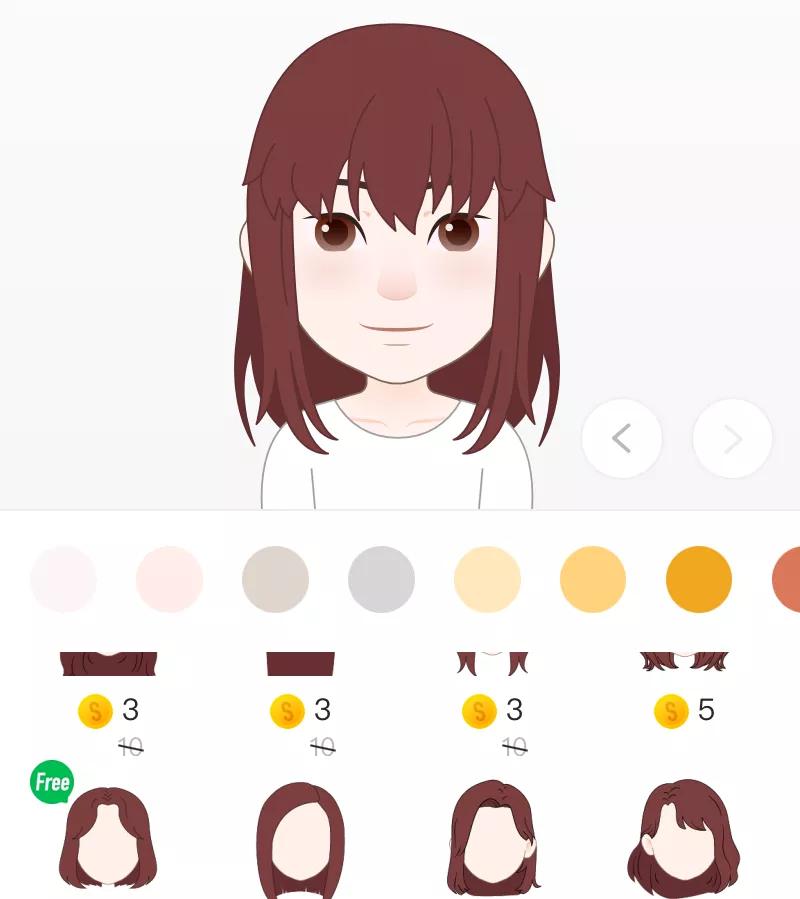Choose the cream blonde hair color

pos(487,579)
